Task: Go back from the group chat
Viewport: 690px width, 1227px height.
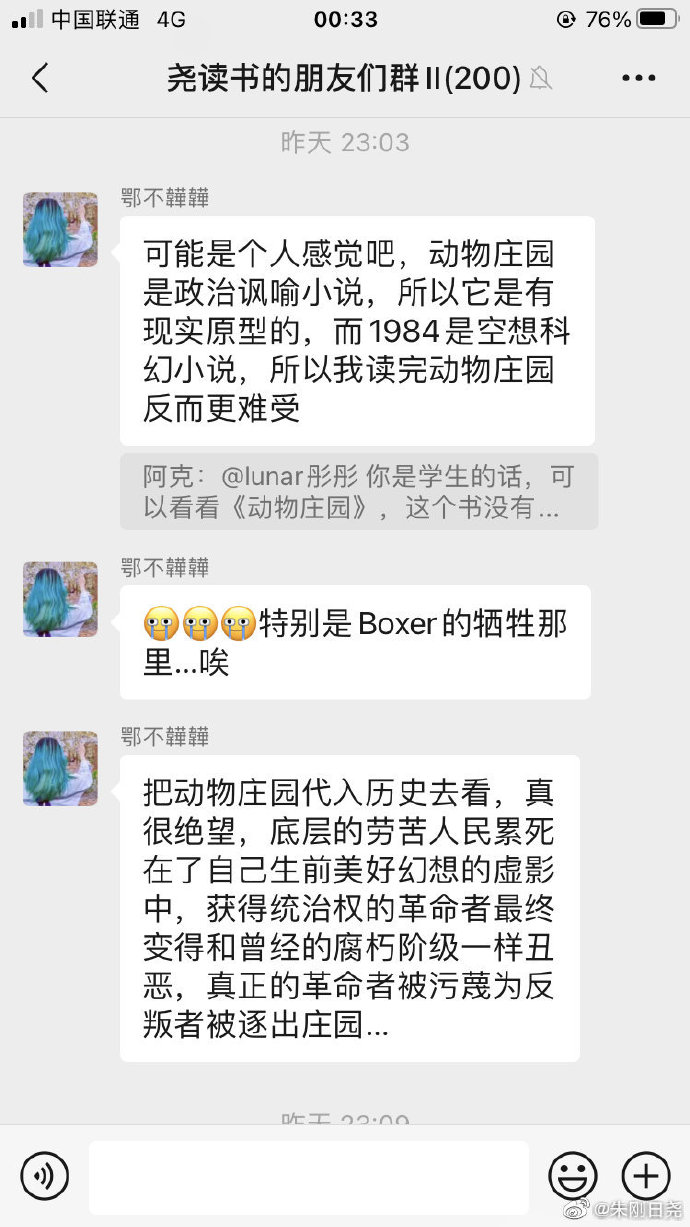Action: [40, 78]
